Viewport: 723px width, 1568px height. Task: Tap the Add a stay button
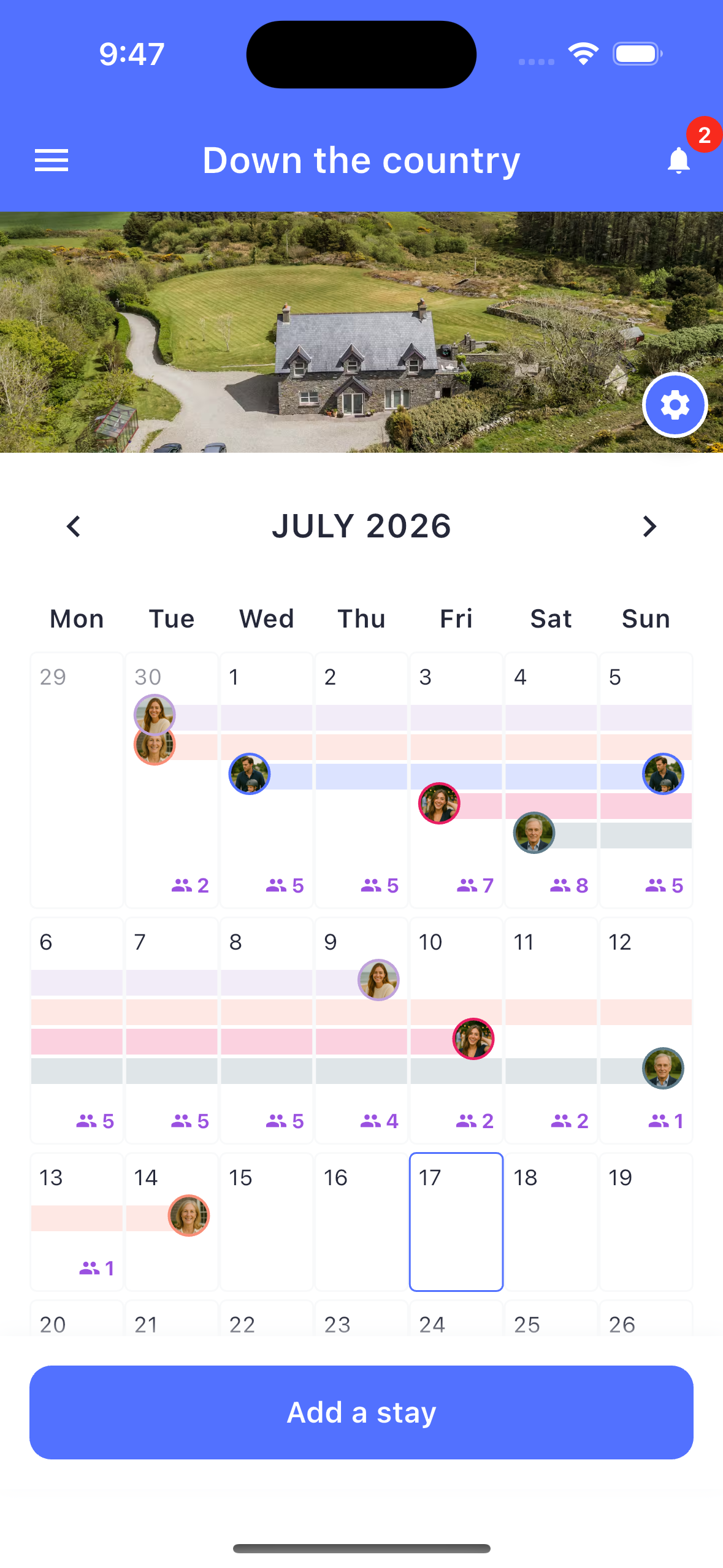coord(361,1412)
